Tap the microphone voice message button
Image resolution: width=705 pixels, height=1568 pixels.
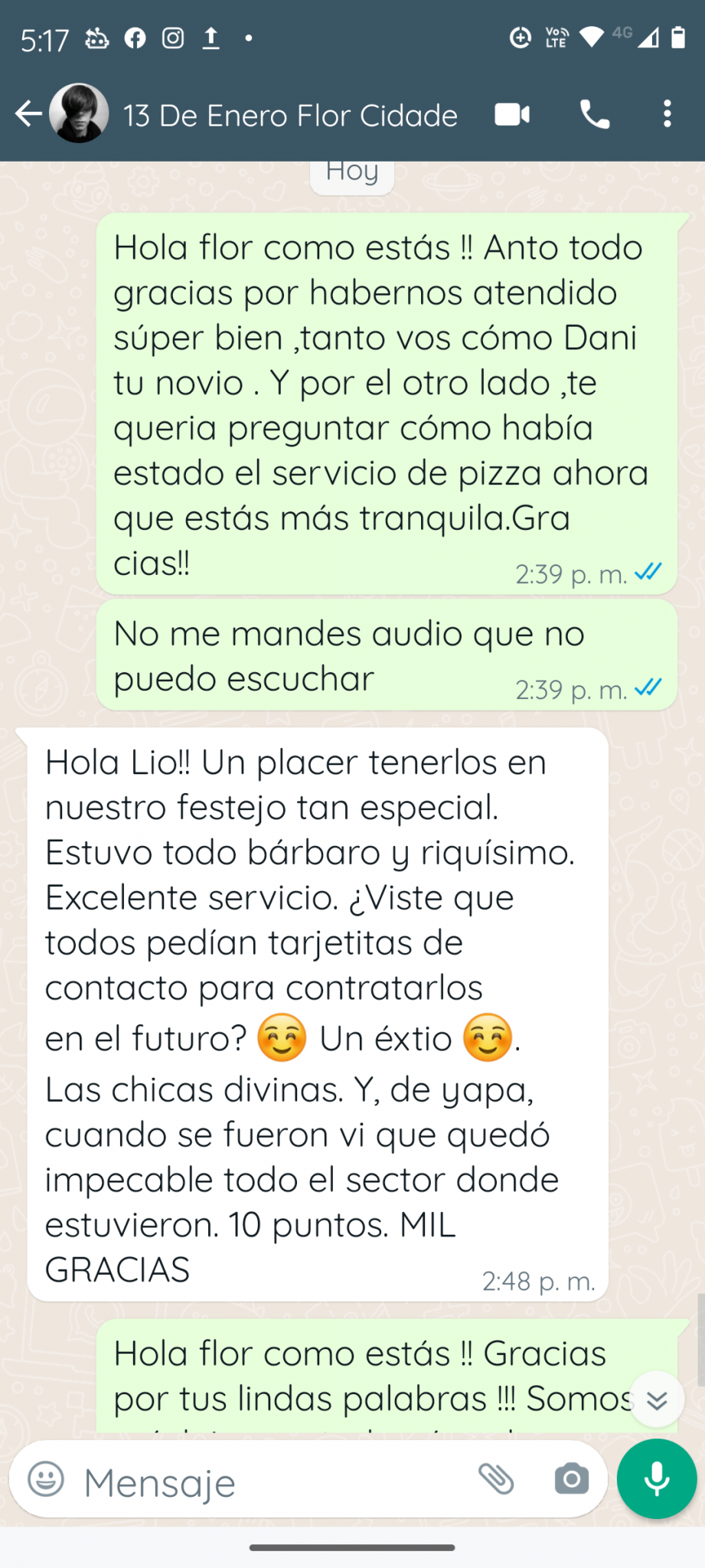(x=657, y=1478)
